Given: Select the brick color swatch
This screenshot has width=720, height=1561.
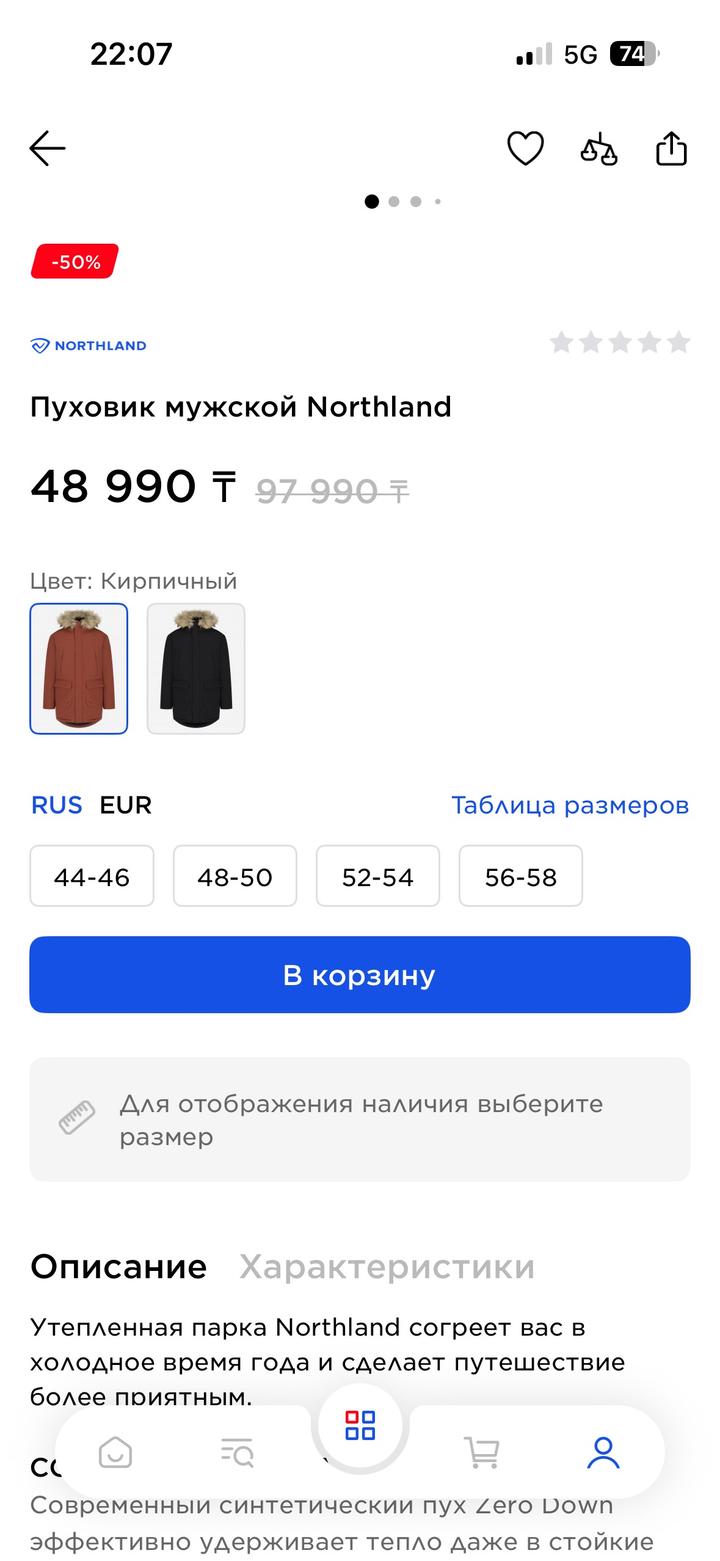Looking at the screenshot, I should pos(79,668).
